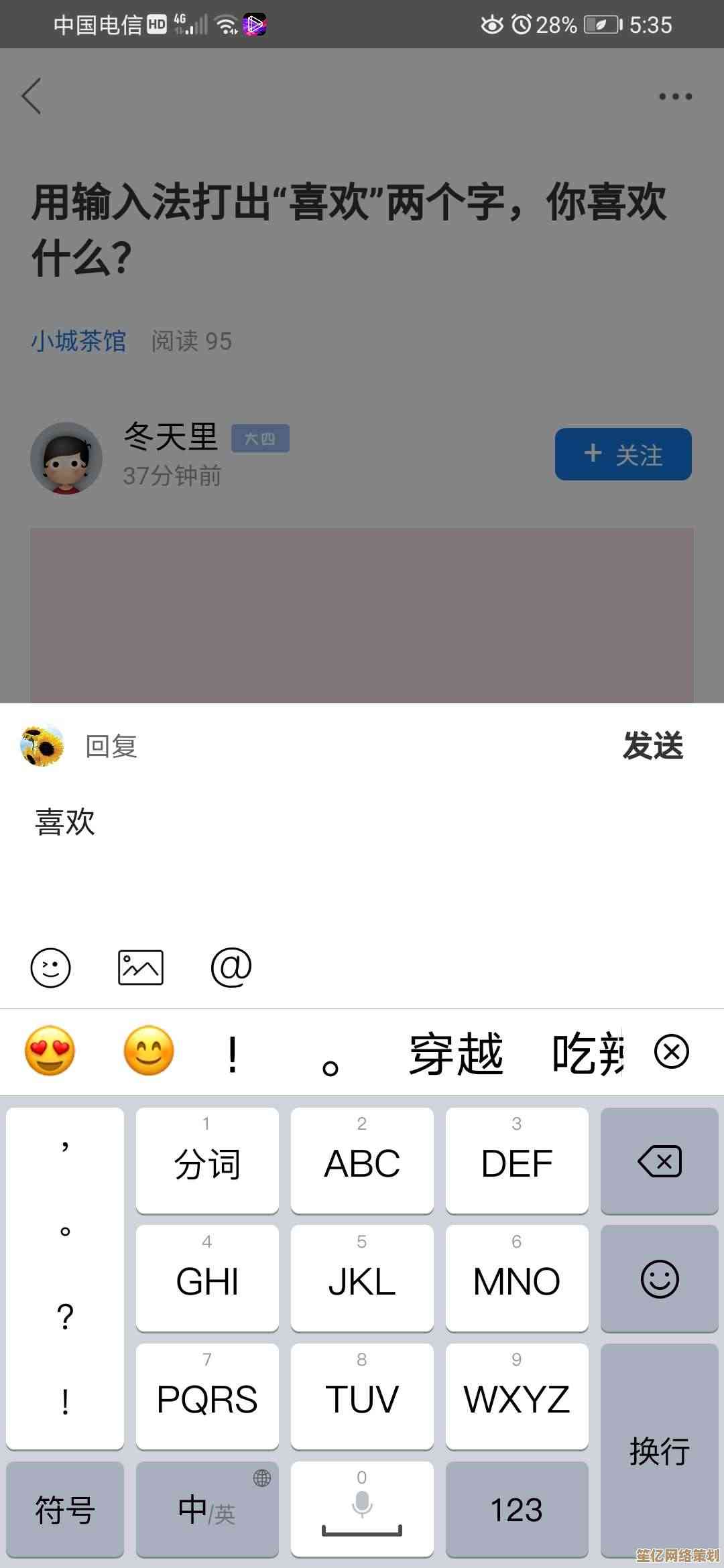
Task: Choose the 穿越 word suggestion
Action: [x=456, y=1053]
